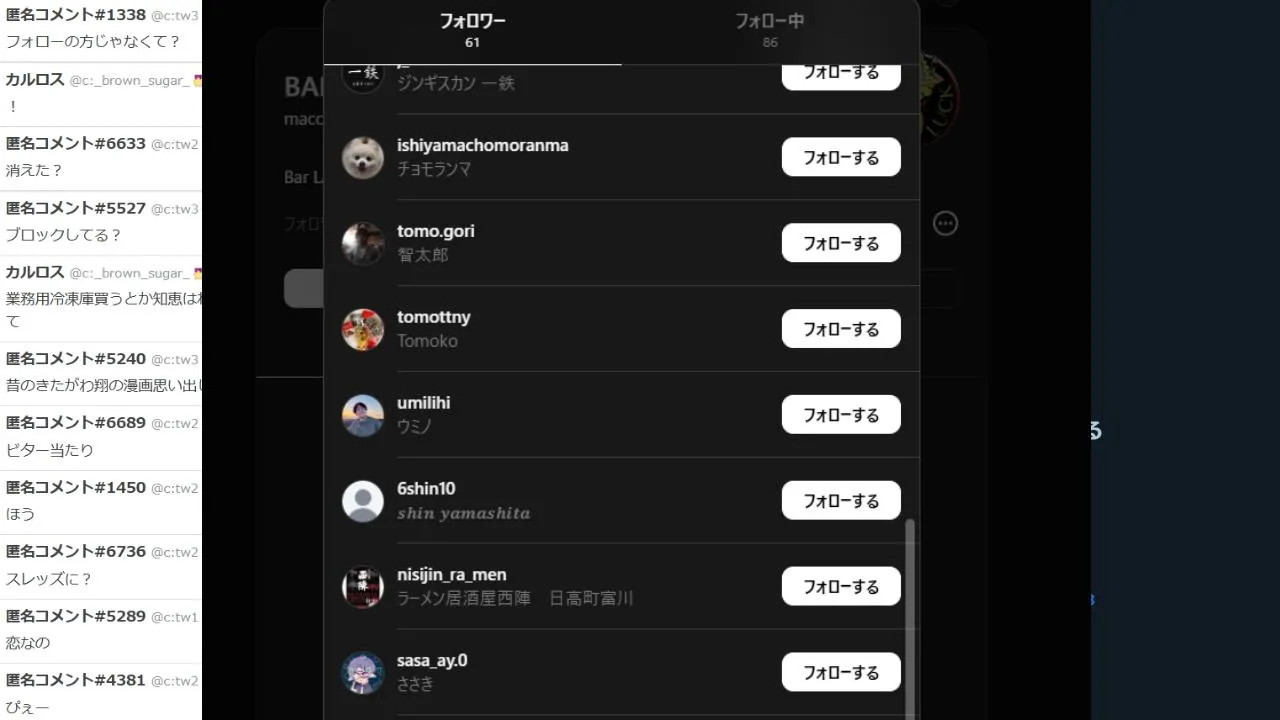This screenshot has height=720, width=1280.
Task: Open sasa_ay.0's profile
Action: click(x=432, y=661)
